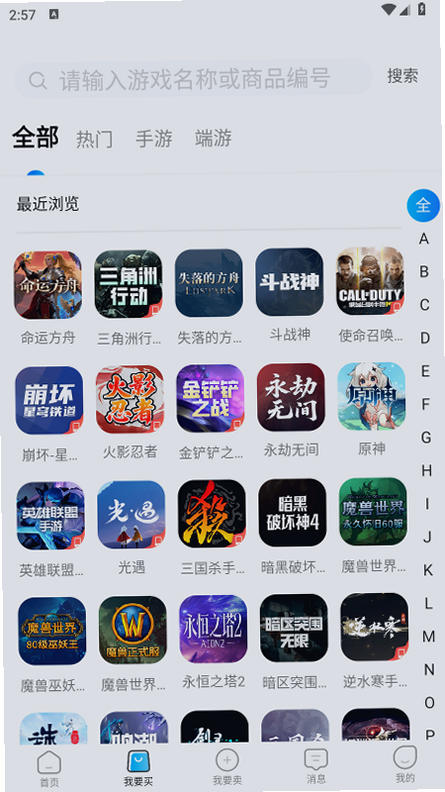Switch to the 热门 tab

(x=94, y=139)
